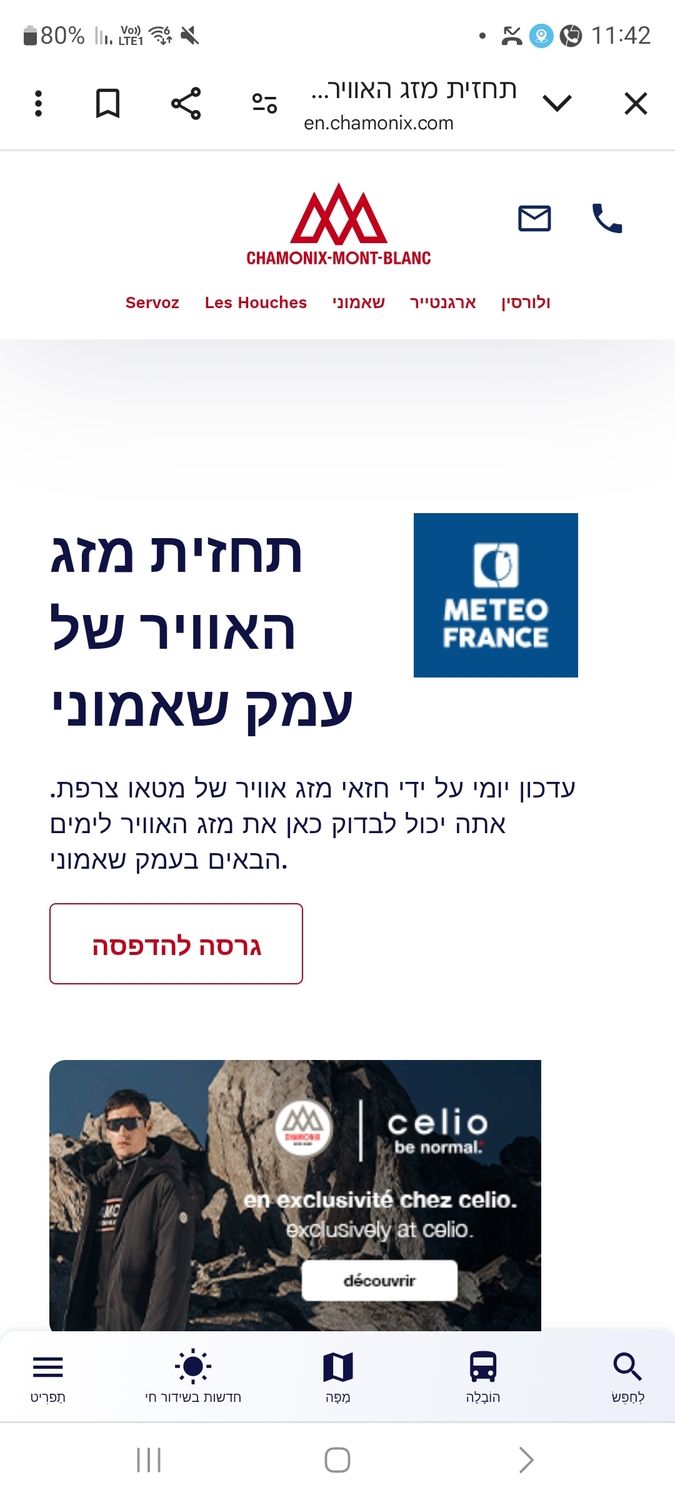Switch to the הובלה transport tab

[483, 1377]
